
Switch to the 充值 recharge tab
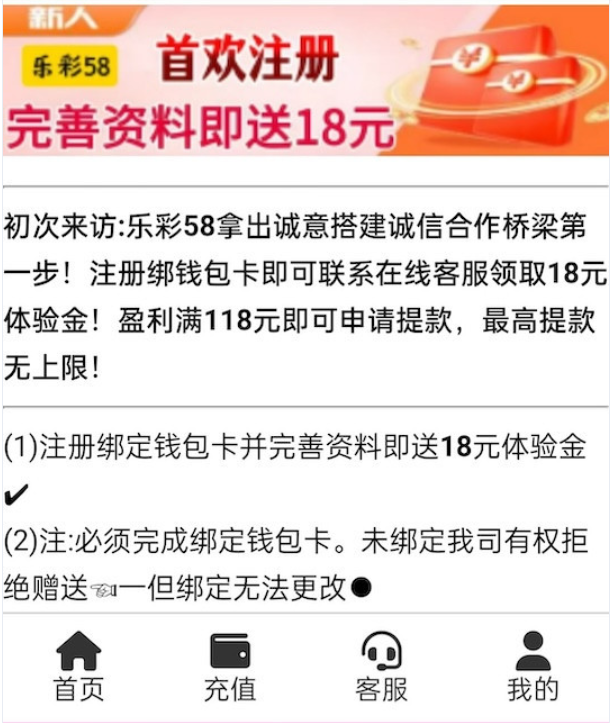click(x=230, y=666)
